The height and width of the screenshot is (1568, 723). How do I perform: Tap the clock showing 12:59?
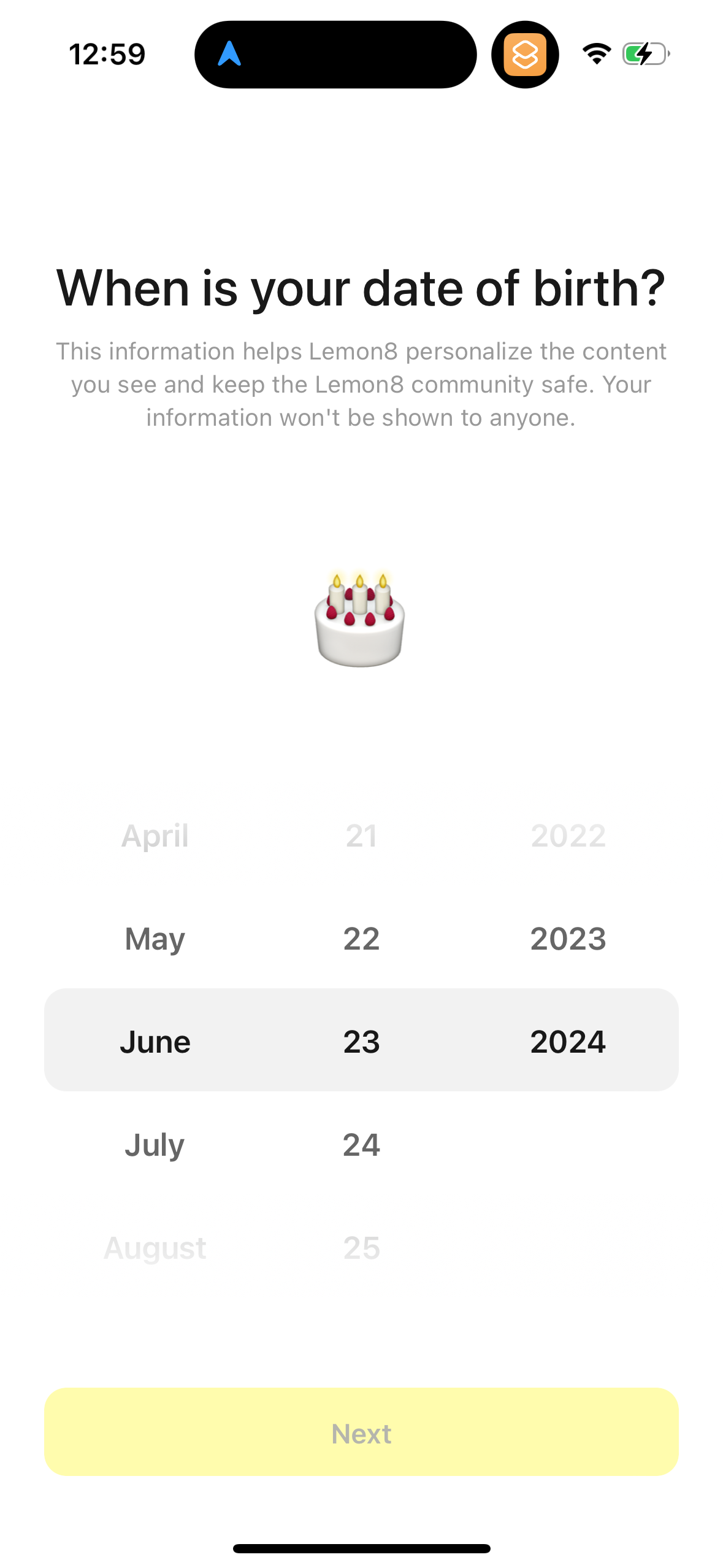coord(107,54)
